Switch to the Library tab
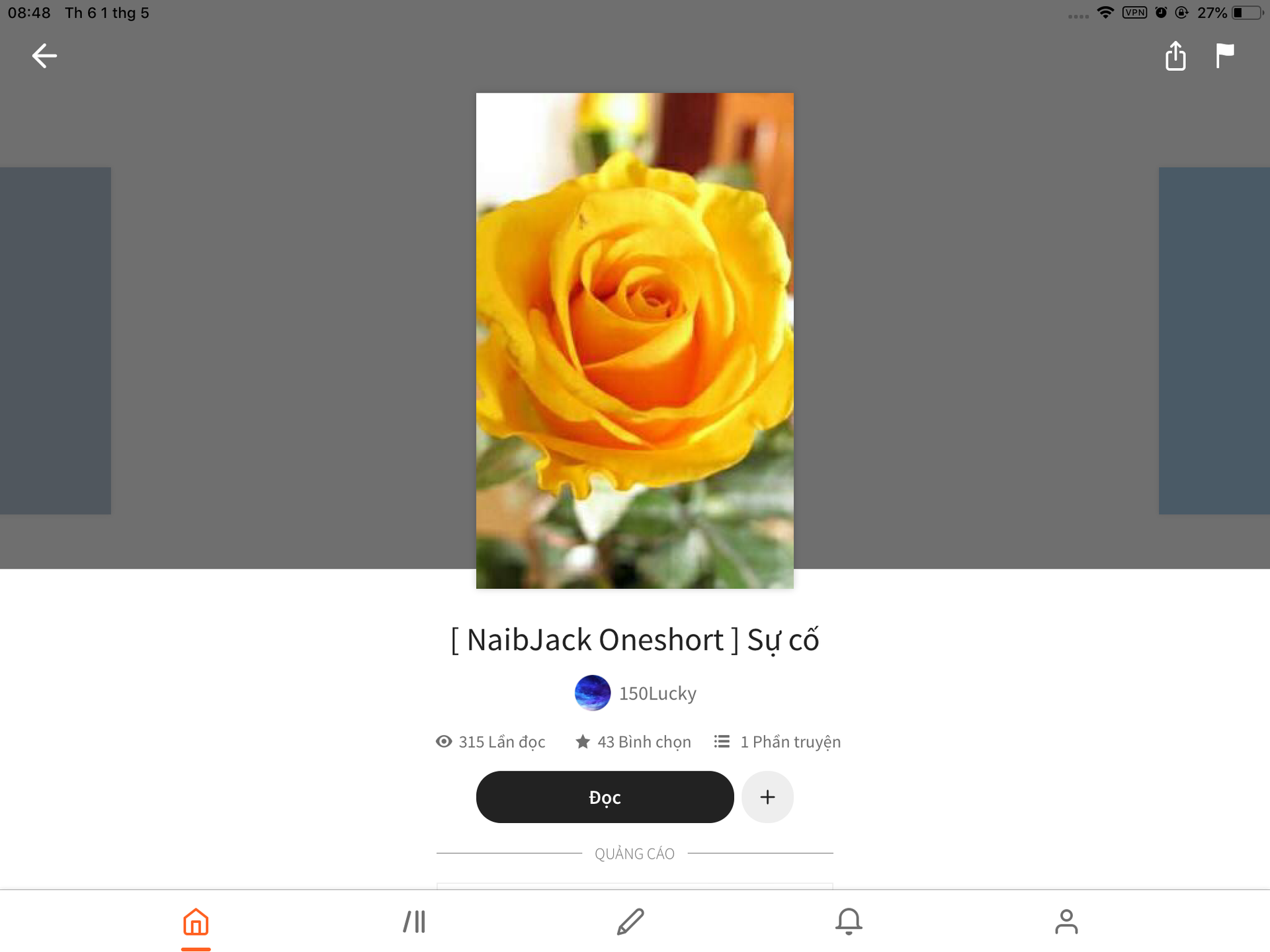Screen dimensions: 1270x952 414,922
